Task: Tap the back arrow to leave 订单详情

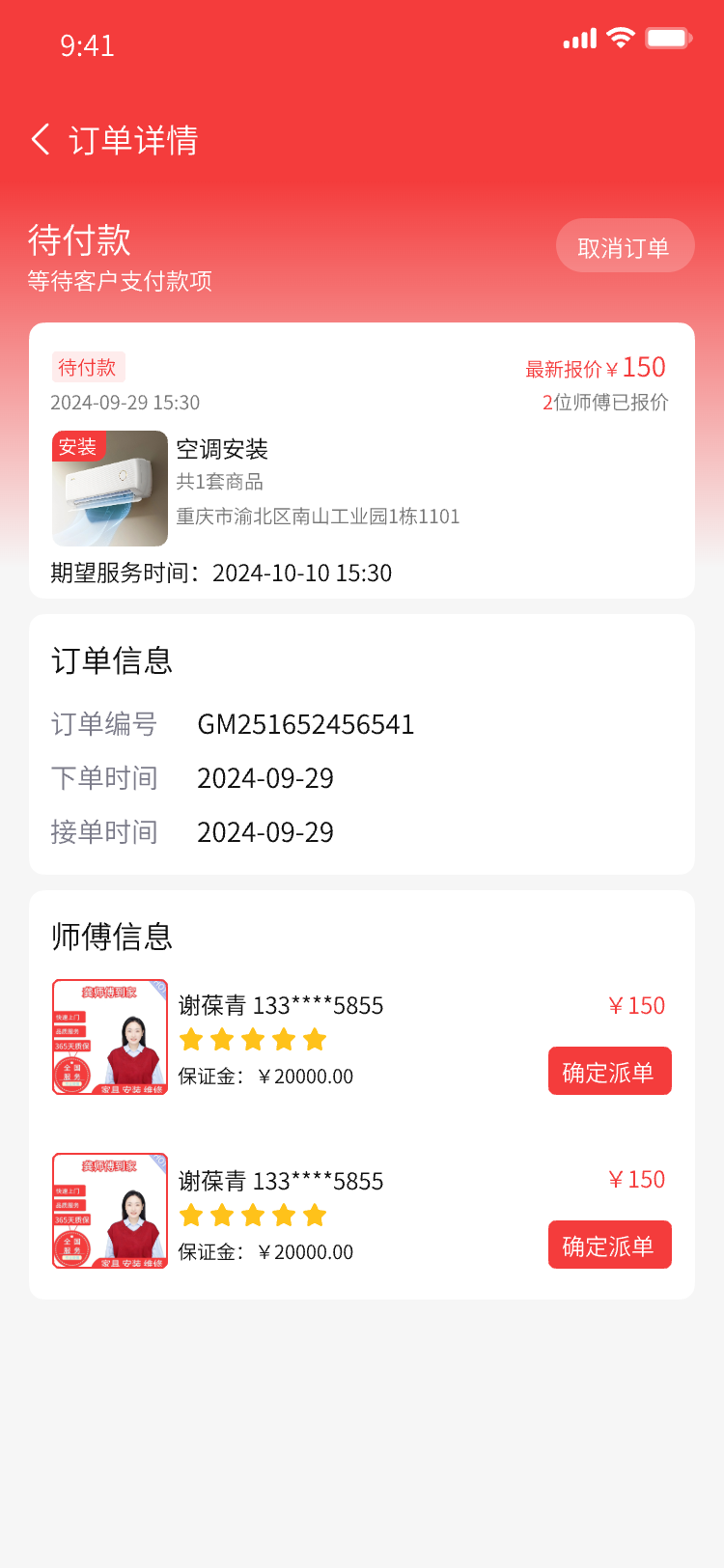Action: click(x=41, y=140)
